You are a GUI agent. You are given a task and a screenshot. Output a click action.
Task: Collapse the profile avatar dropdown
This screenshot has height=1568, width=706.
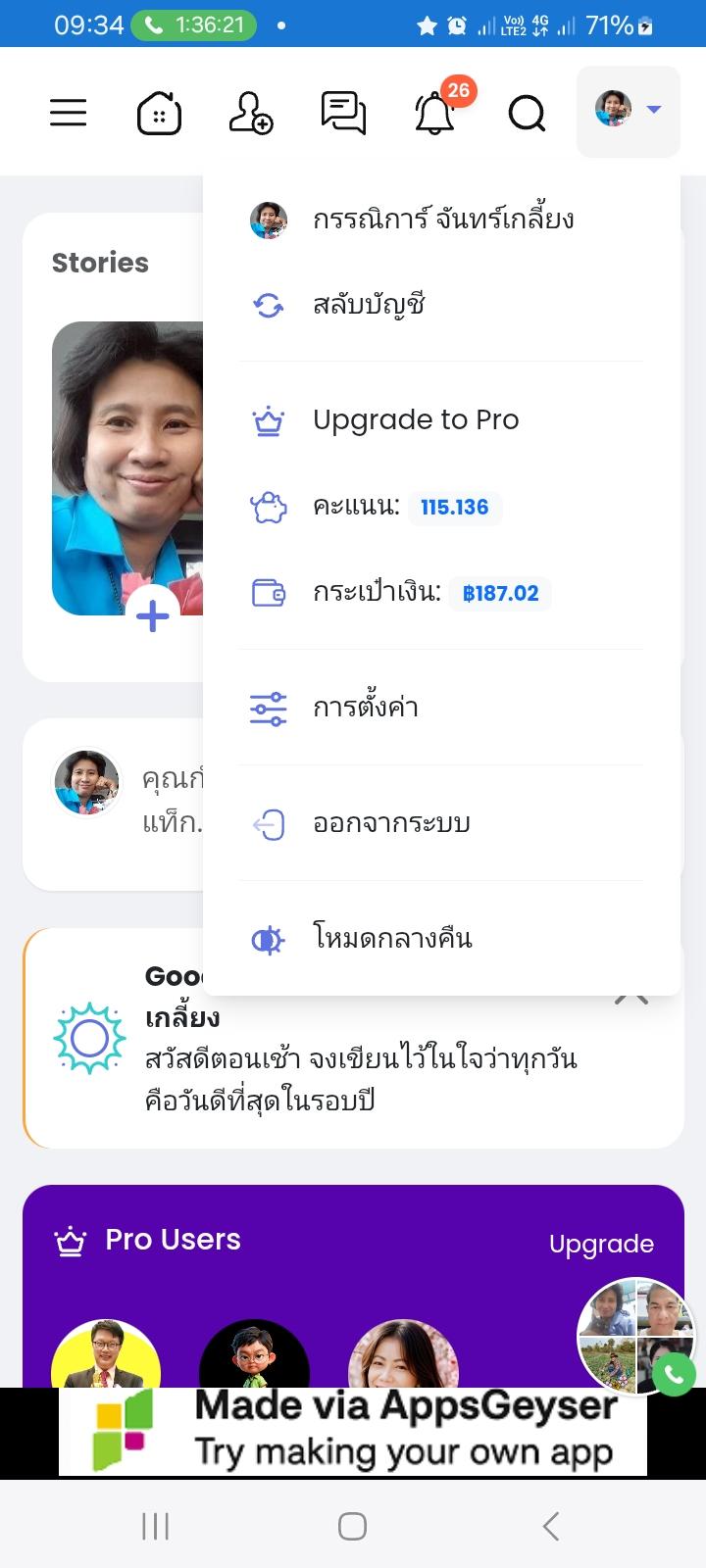[629, 111]
